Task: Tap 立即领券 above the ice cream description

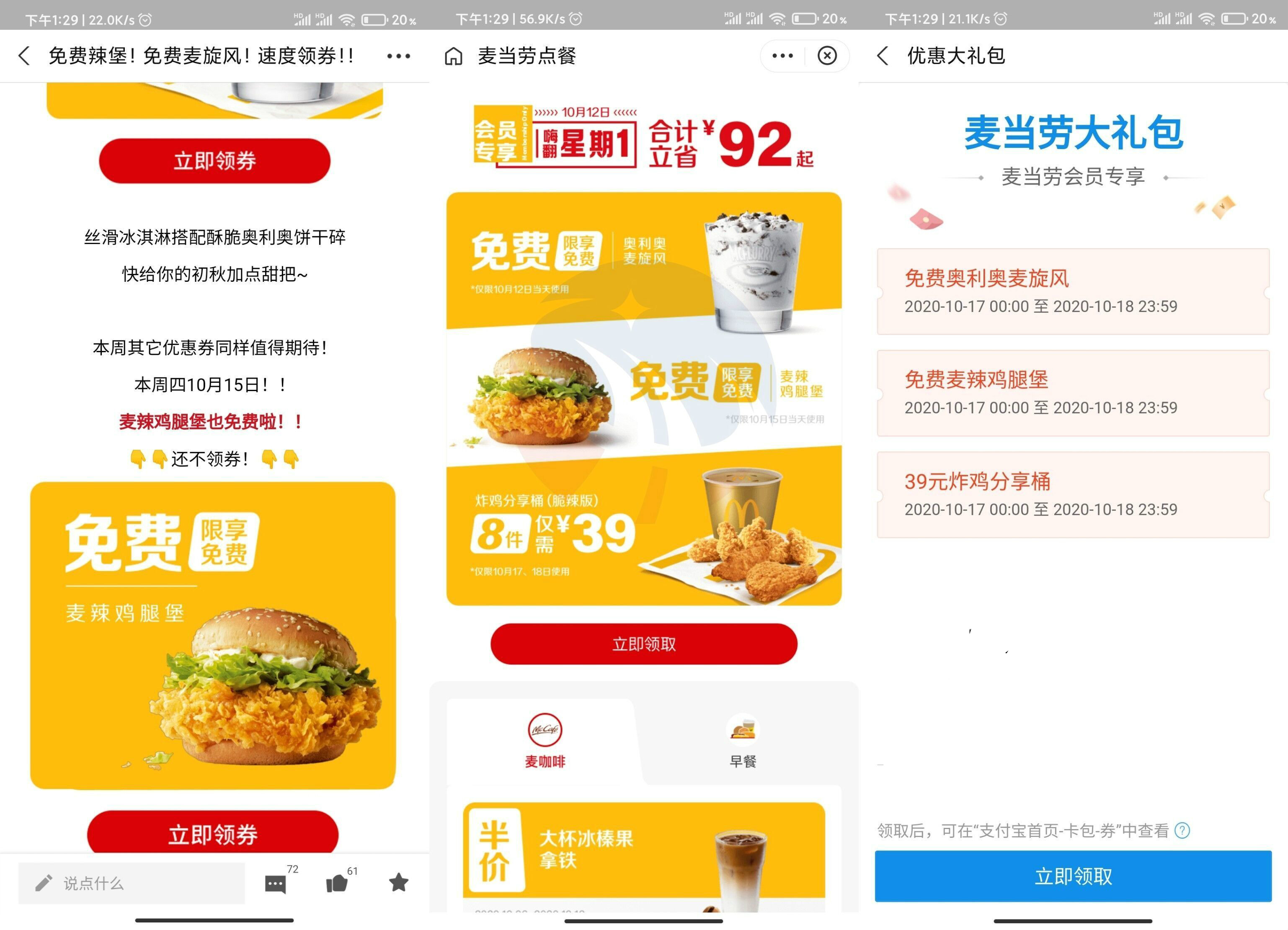Action: [x=214, y=161]
